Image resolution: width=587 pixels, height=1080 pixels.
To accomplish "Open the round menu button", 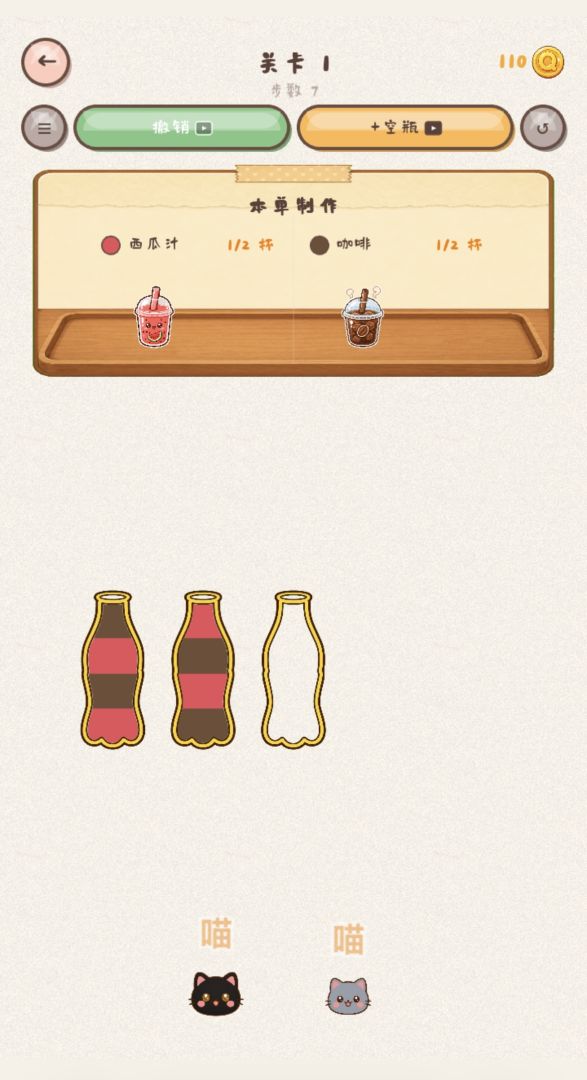I will click(44, 127).
